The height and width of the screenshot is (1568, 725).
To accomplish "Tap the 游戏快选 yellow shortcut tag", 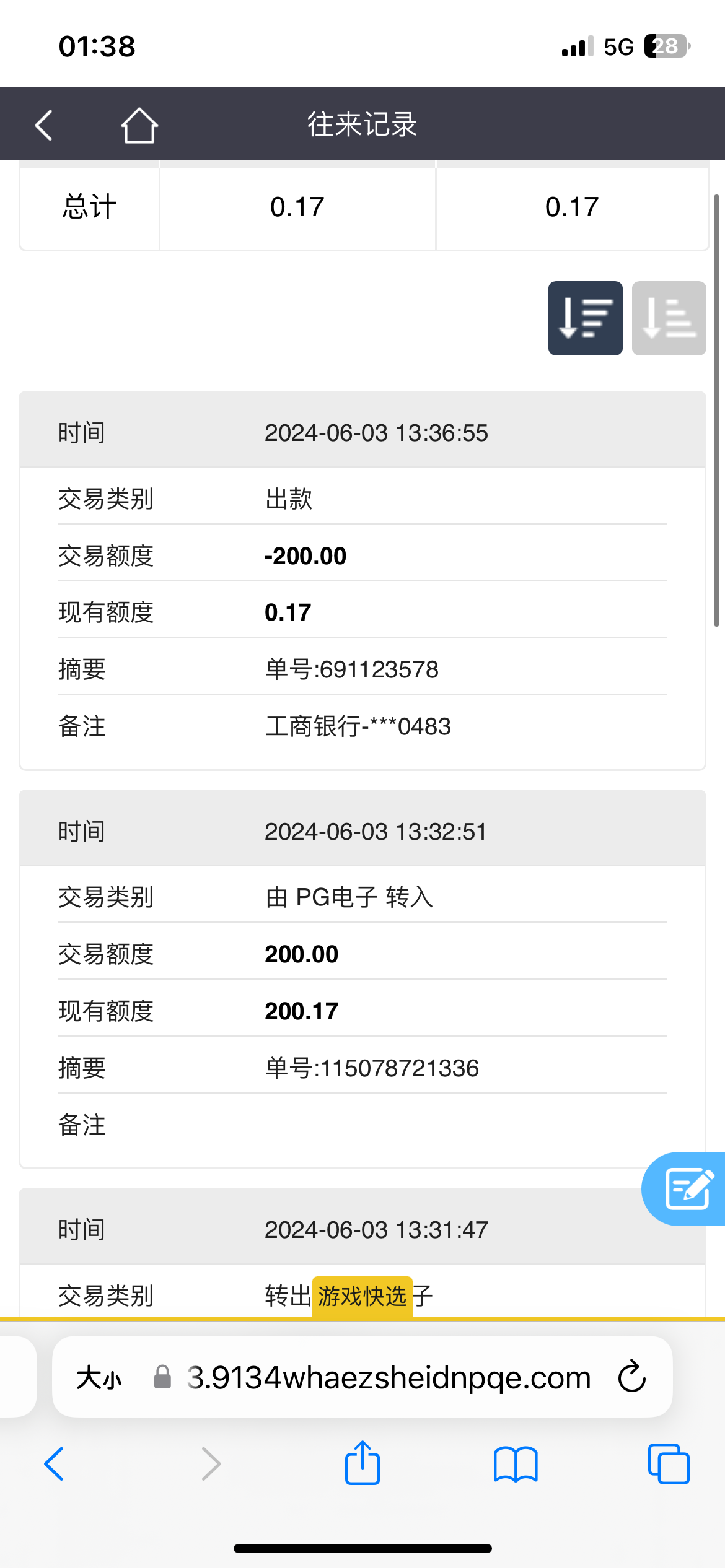I will tap(362, 1296).
